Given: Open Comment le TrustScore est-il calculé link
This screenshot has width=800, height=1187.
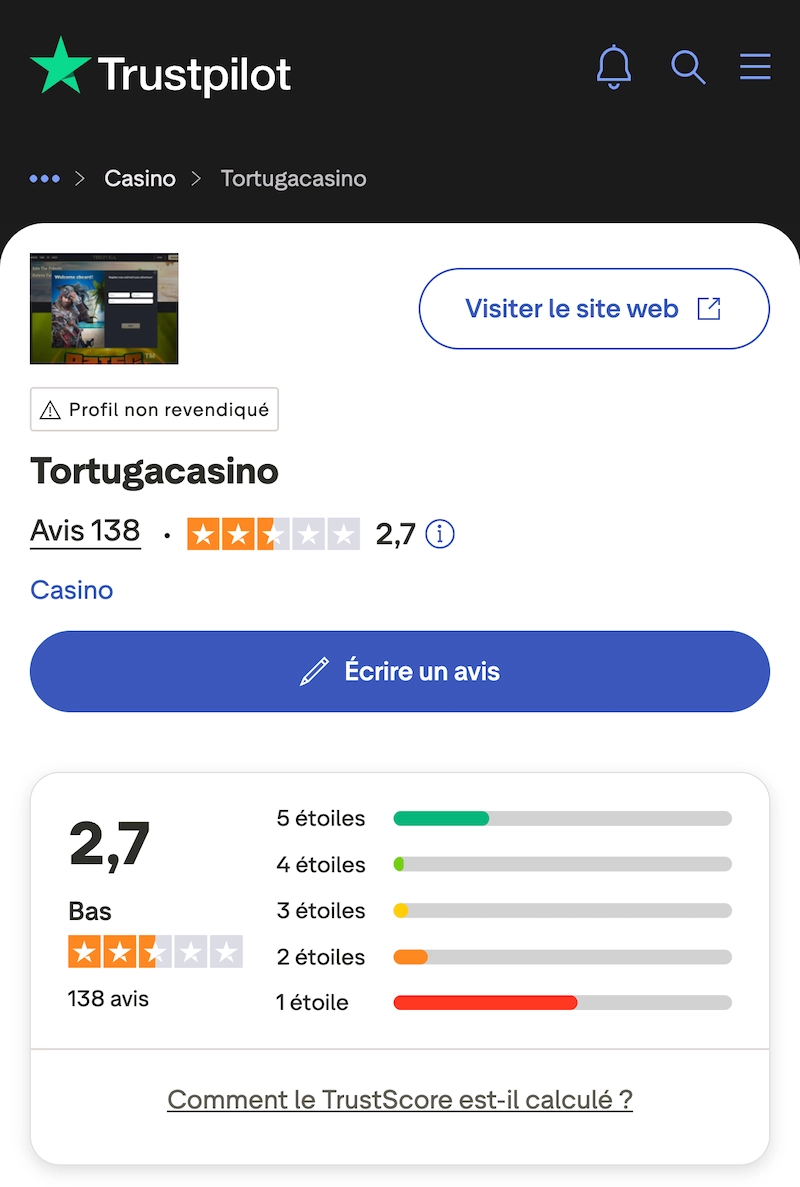Looking at the screenshot, I should [x=400, y=1099].
